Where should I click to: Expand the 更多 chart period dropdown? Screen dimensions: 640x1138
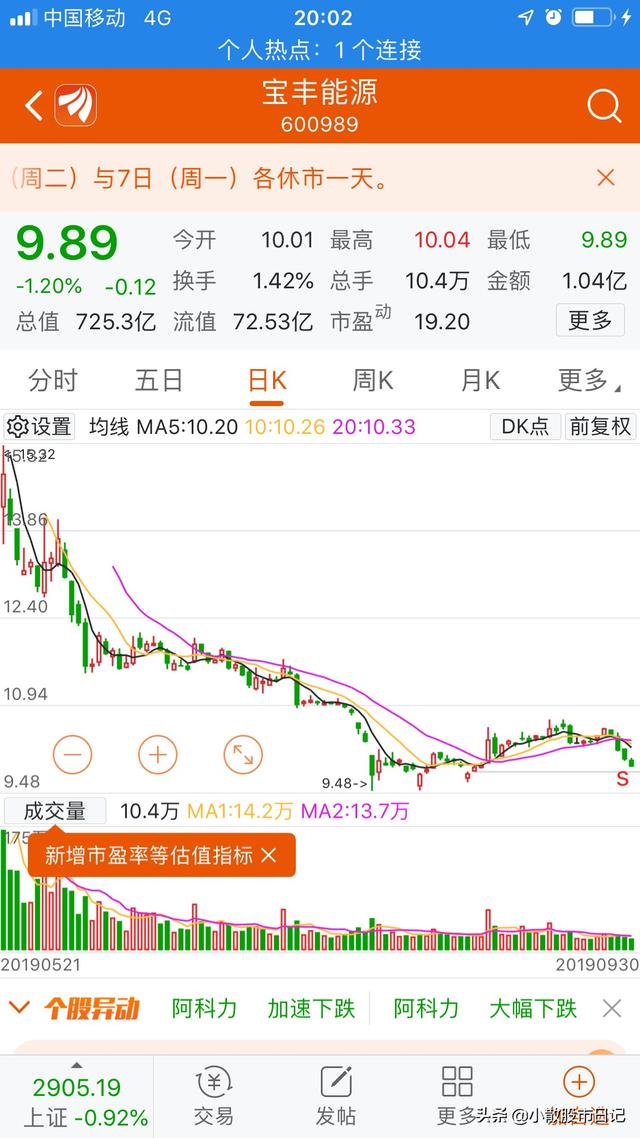coord(588,381)
